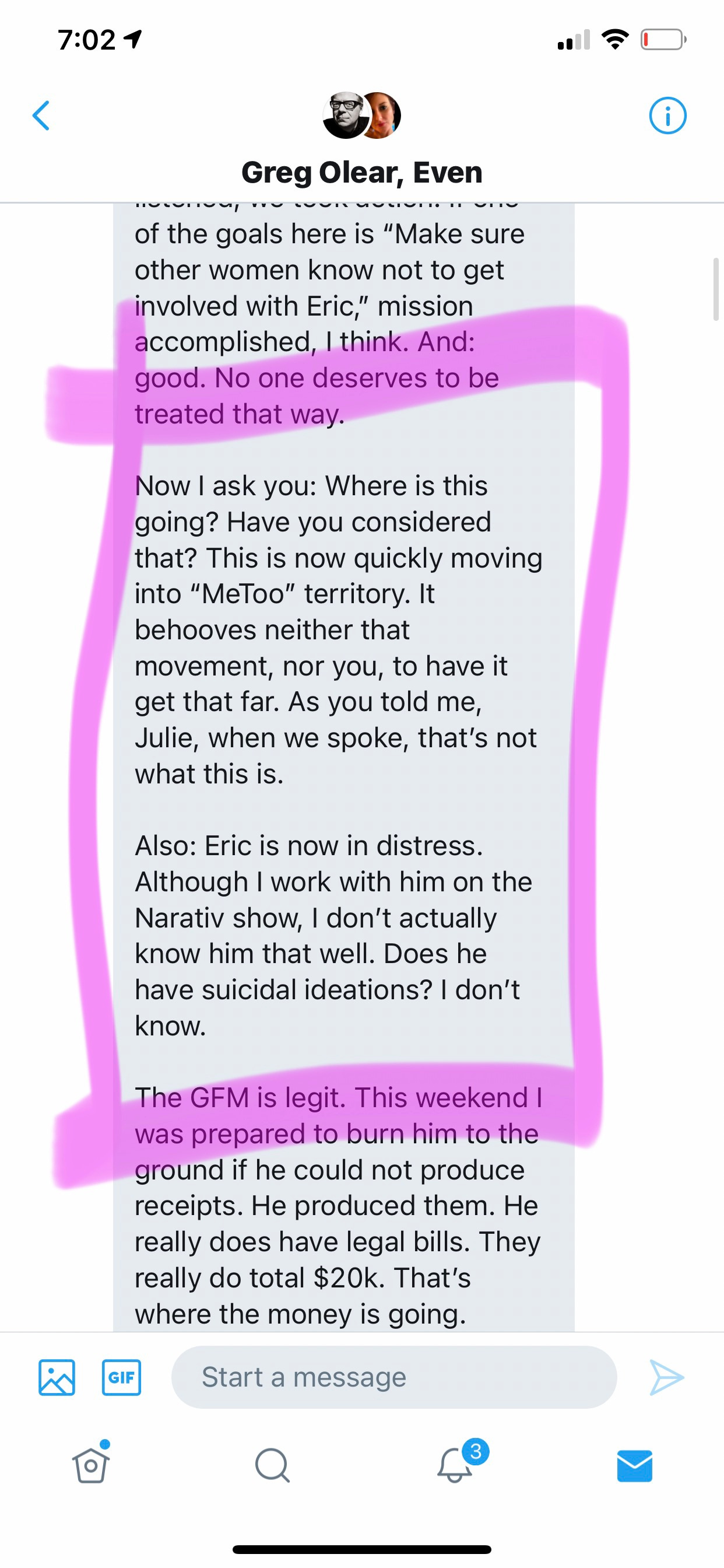Open the group avatars for Greg Olear, Even
The width and height of the screenshot is (724, 1568).
pyautogui.click(x=361, y=116)
